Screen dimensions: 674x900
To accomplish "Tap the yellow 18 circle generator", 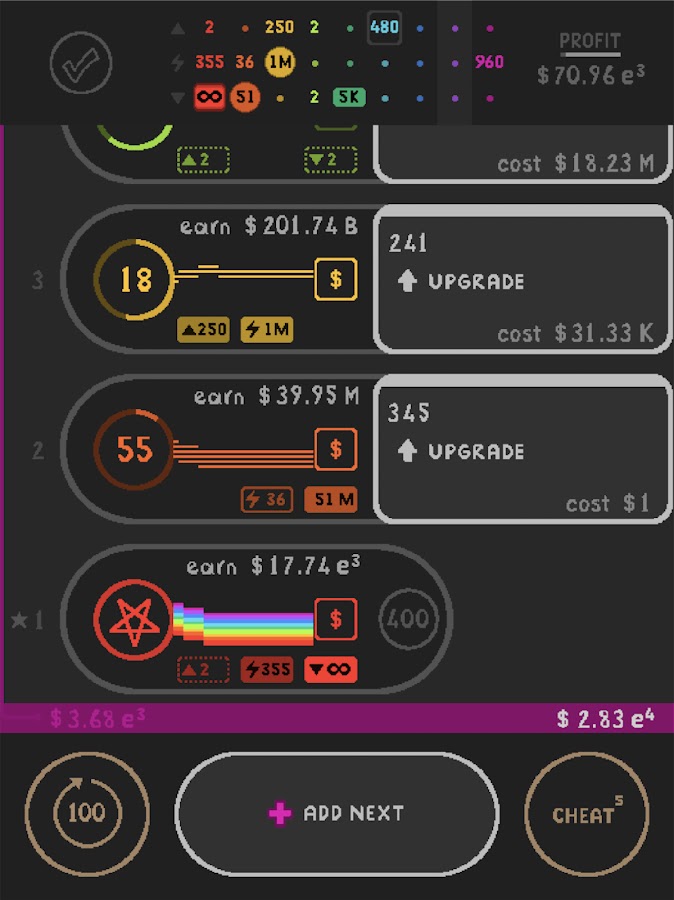I will tap(135, 279).
